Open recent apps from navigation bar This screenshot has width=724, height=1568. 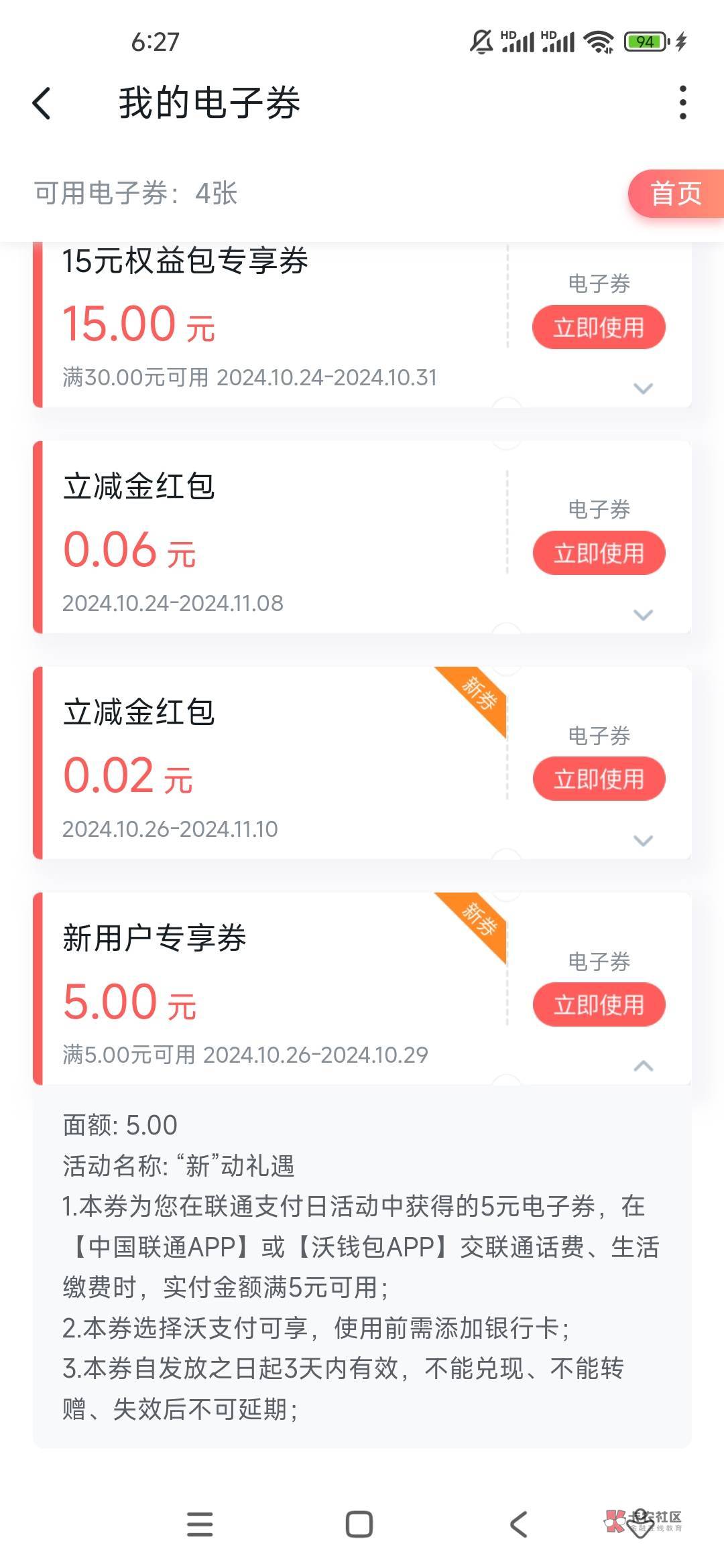pos(200,1524)
